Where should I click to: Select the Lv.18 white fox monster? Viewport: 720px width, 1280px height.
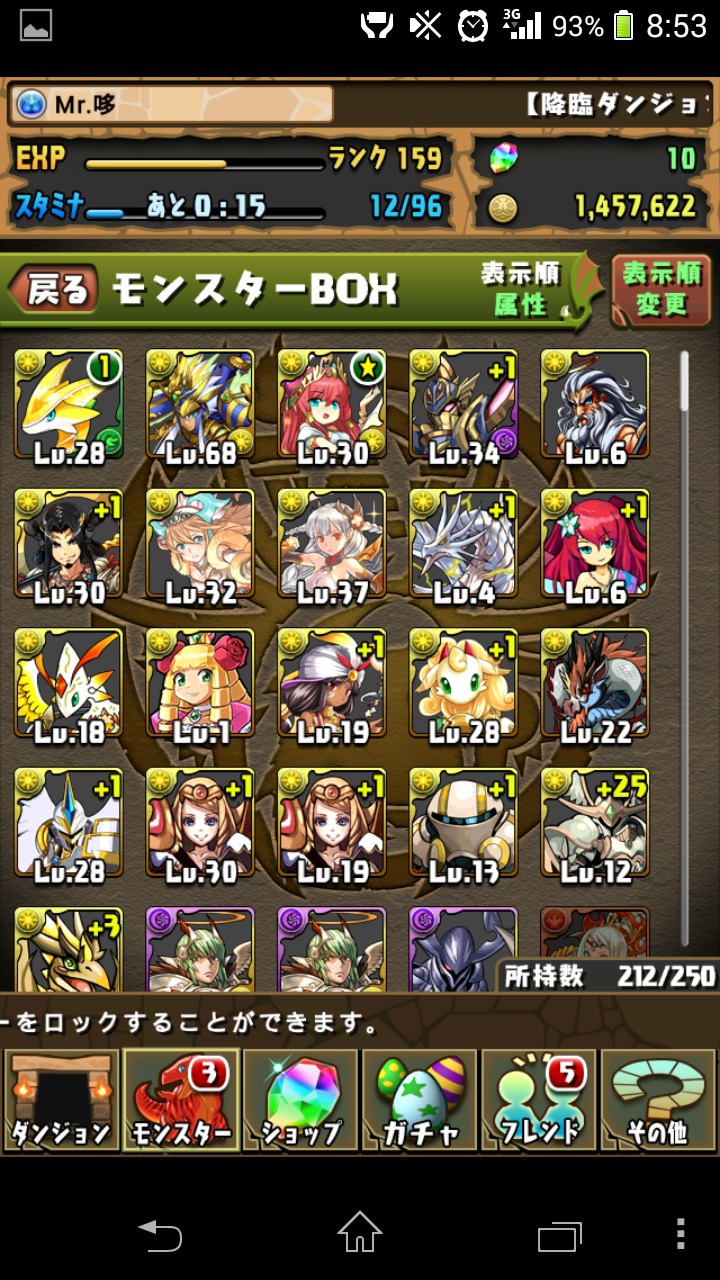(68, 684)
